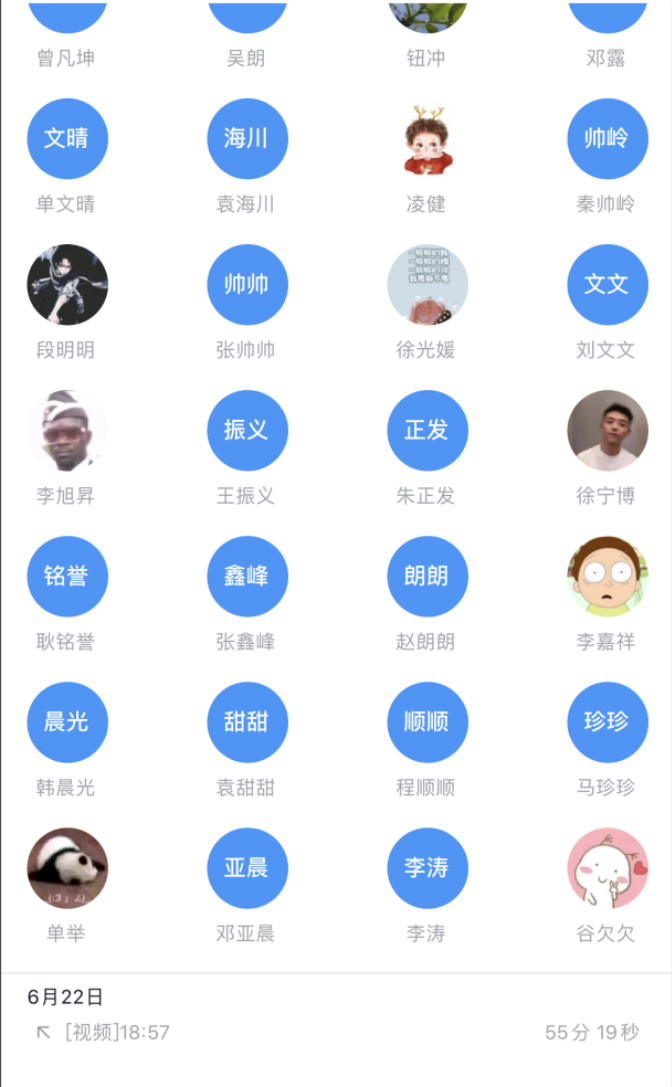Tap the avatar of 张鑫峰
The width and height of the screenshot is (672, 1087).
tap(247, 577)
